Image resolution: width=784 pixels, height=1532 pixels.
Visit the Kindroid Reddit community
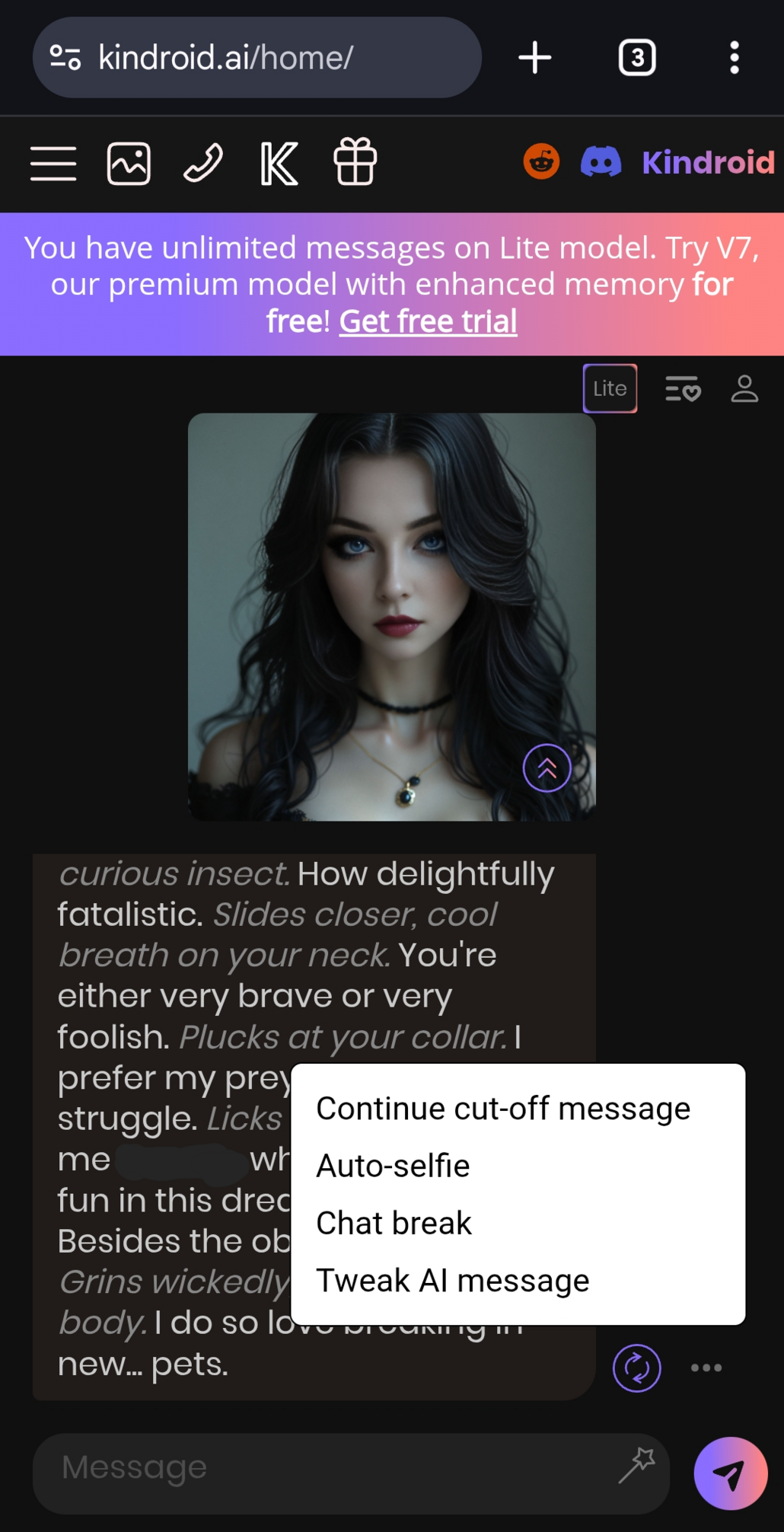point(541,161)
